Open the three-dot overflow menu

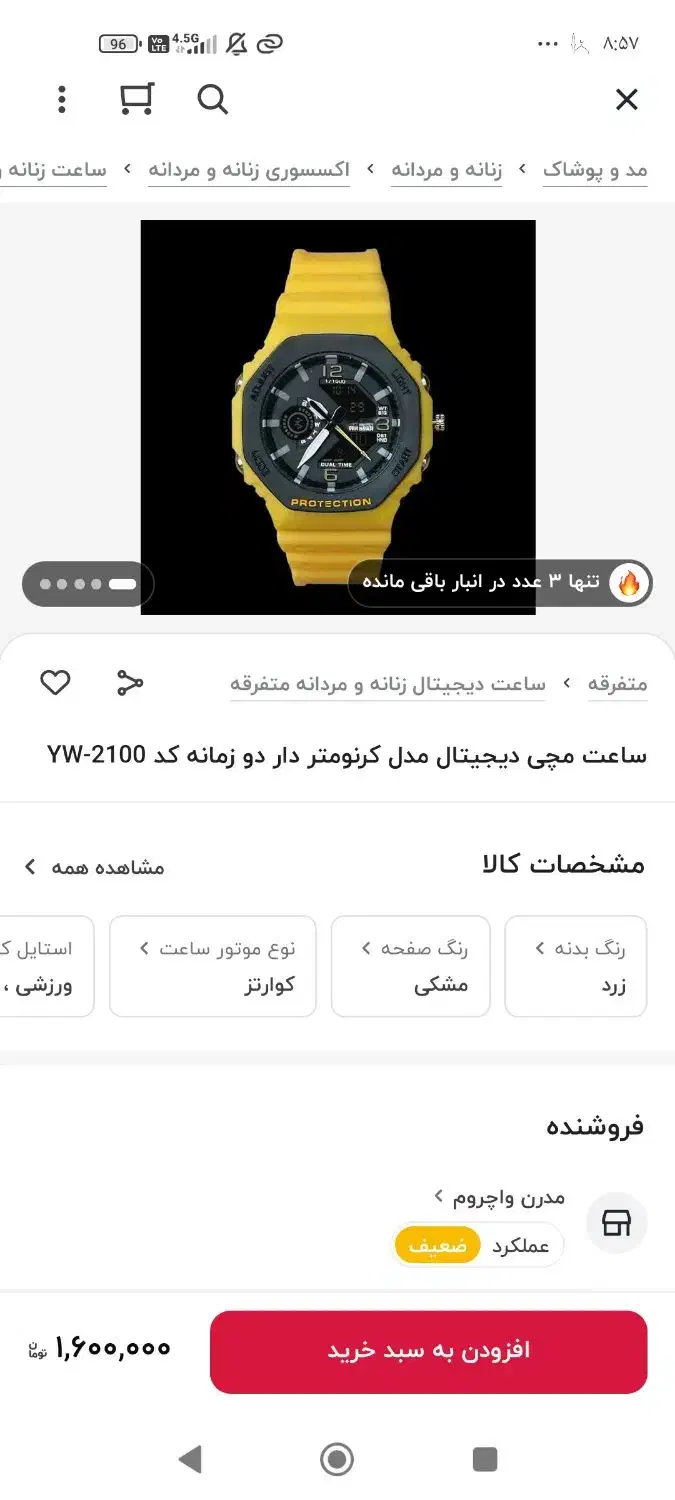62,99
